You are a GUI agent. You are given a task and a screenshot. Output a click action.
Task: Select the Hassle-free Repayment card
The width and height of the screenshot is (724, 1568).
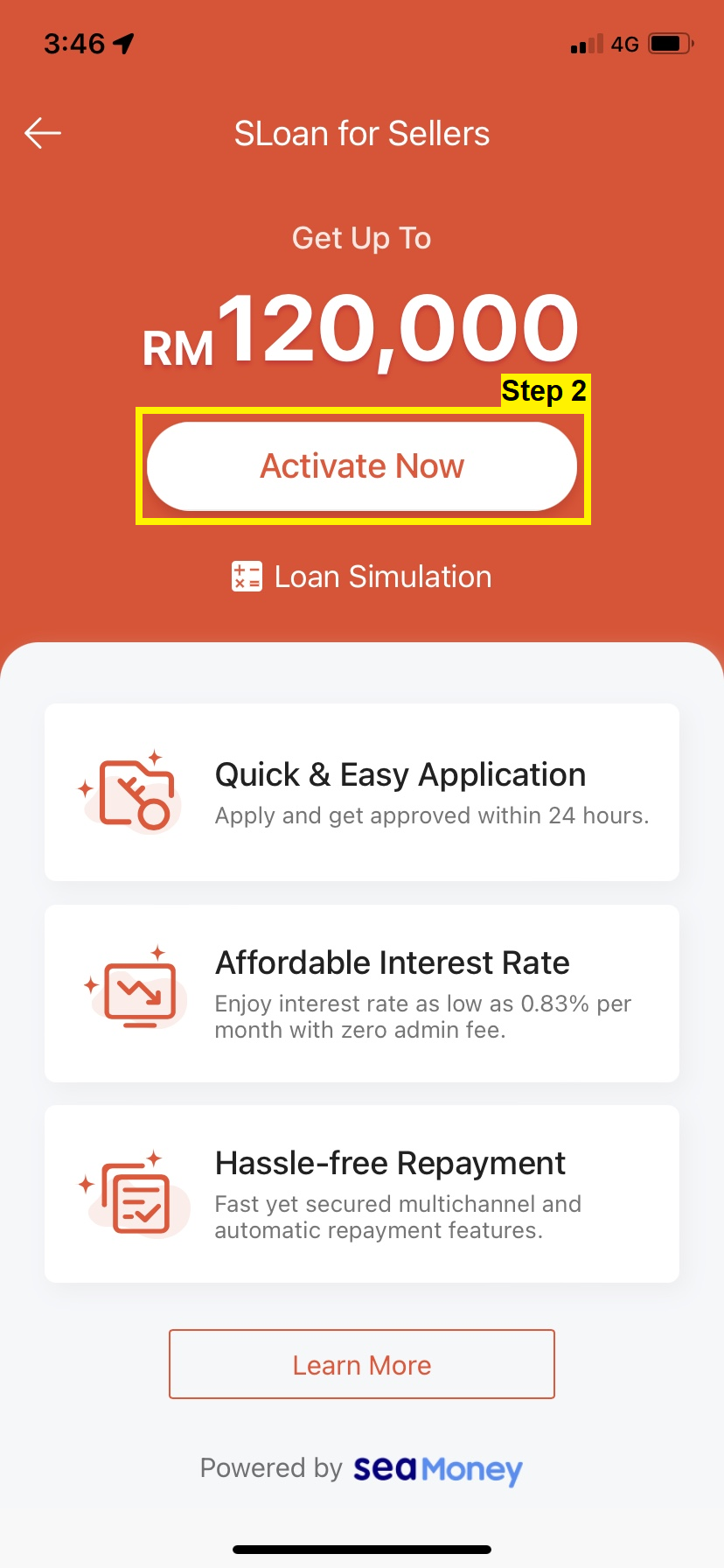click(x=361, y=1193)
